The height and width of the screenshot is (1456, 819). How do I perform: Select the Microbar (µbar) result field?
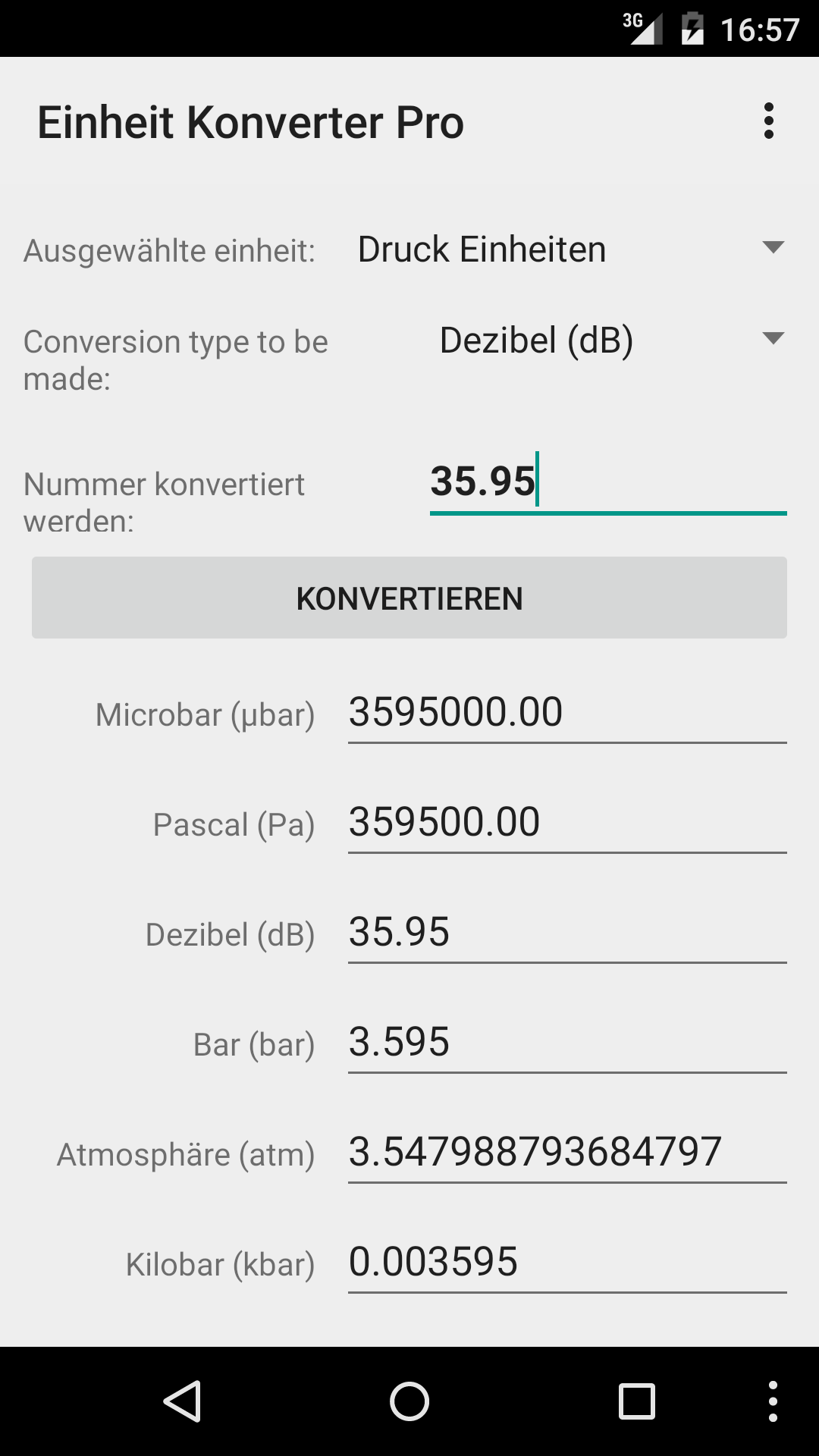(x=566, y=713)
